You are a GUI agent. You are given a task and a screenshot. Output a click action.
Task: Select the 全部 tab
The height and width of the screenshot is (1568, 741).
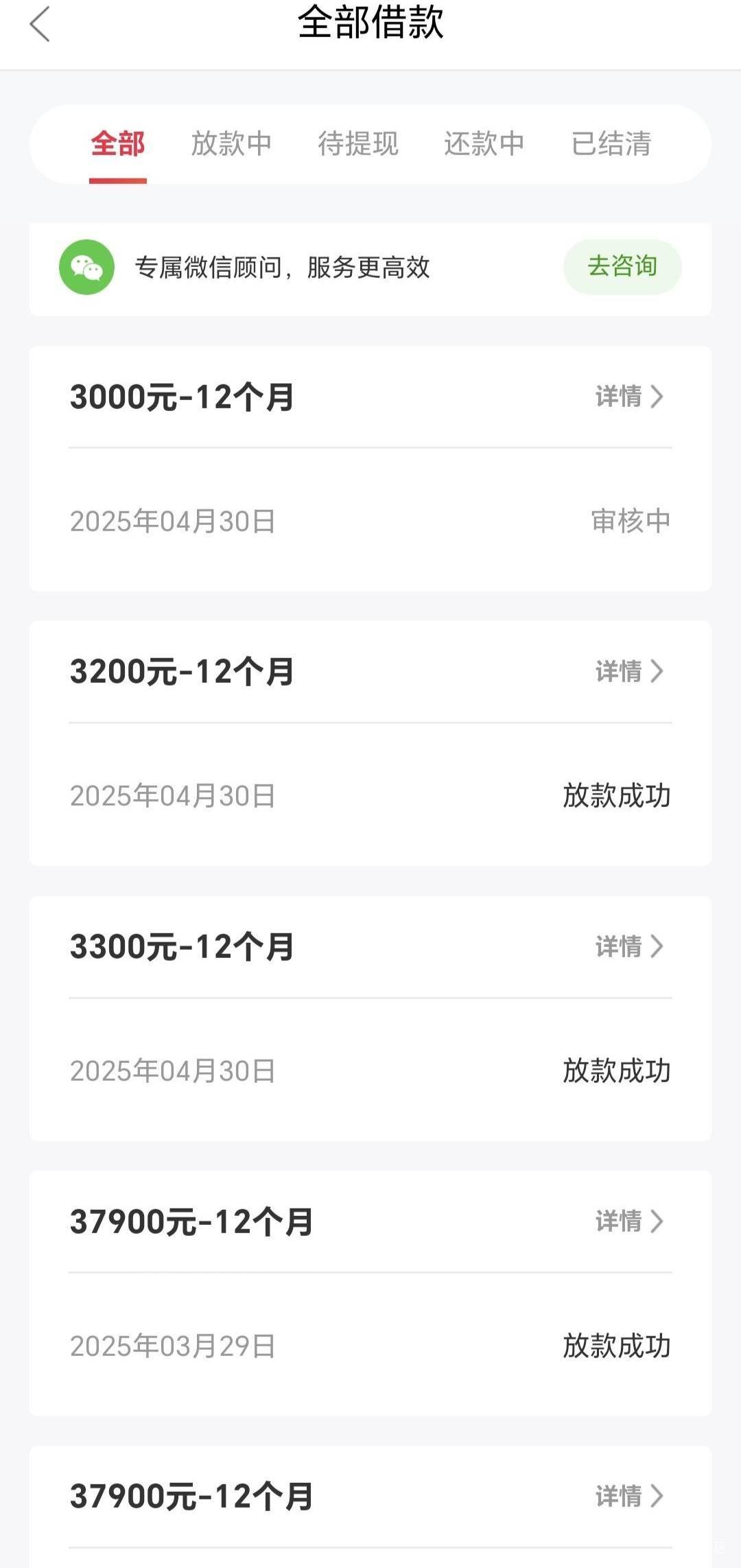tap(117, 144)
